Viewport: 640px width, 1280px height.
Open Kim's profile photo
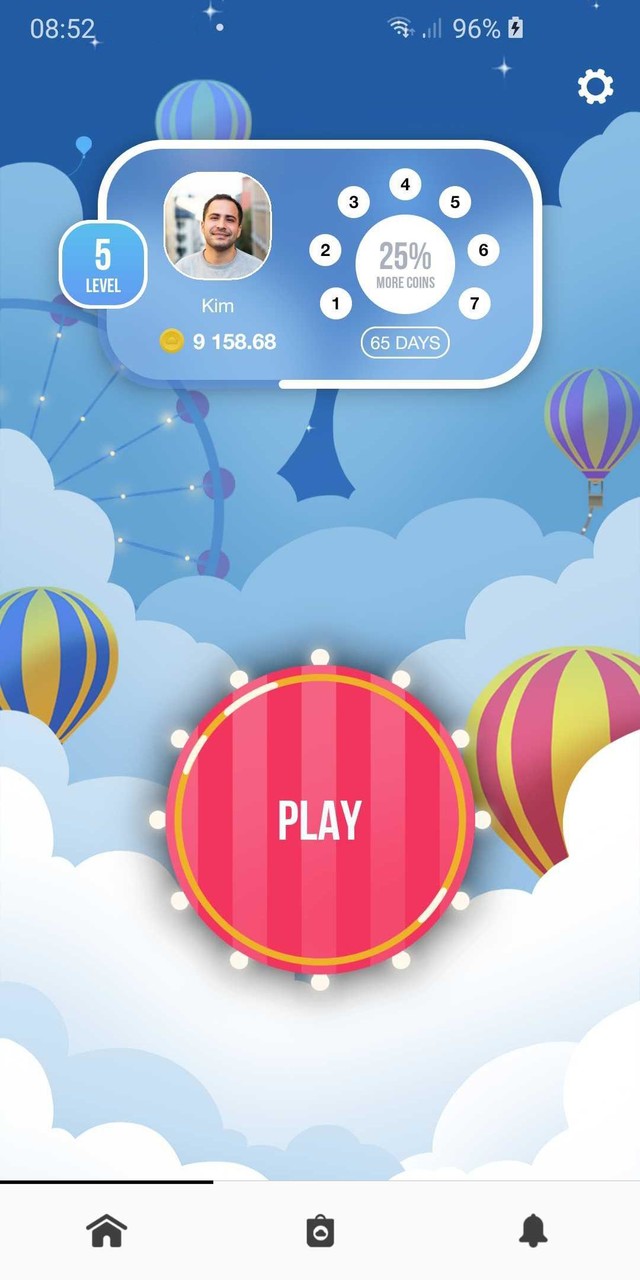coord(217,226)
